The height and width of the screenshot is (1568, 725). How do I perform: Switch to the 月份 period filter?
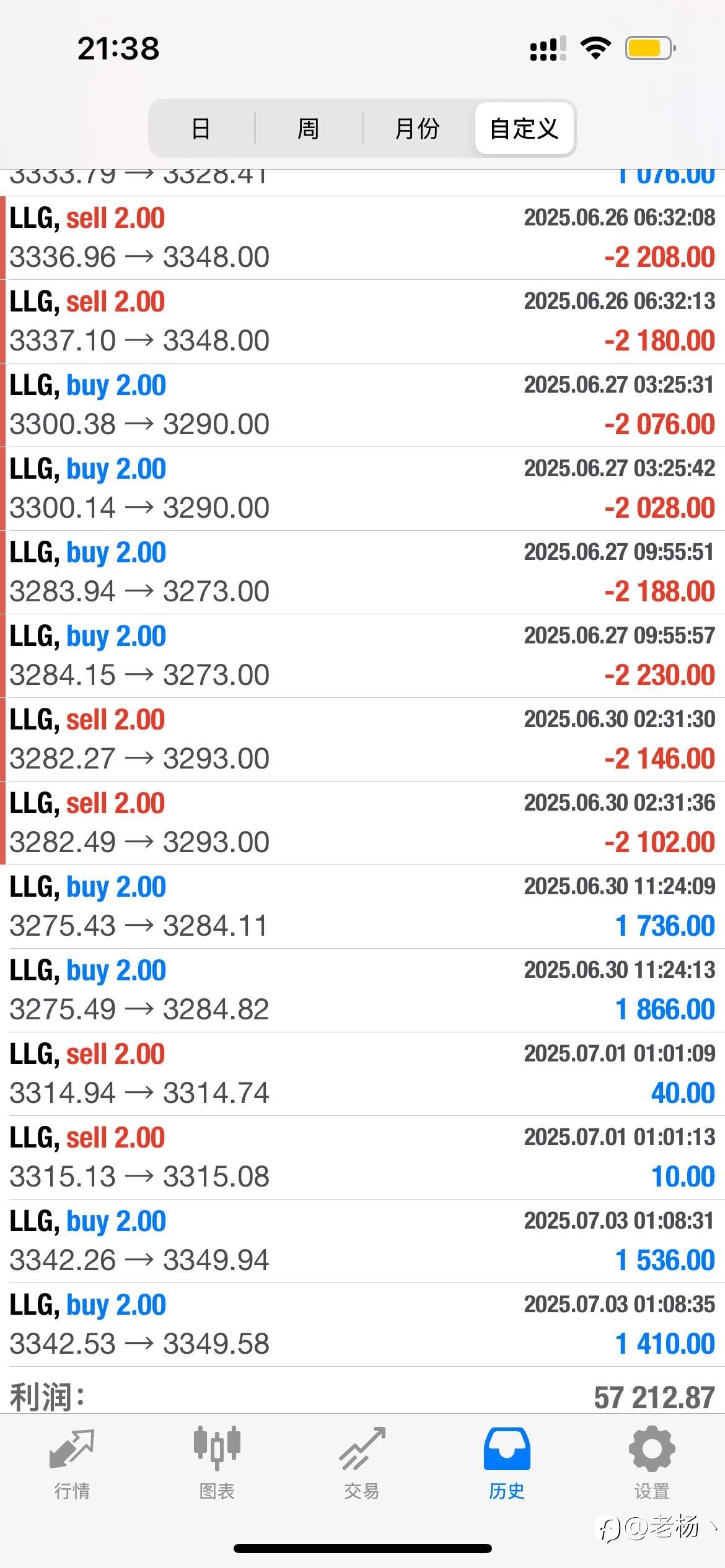[418, 129]
